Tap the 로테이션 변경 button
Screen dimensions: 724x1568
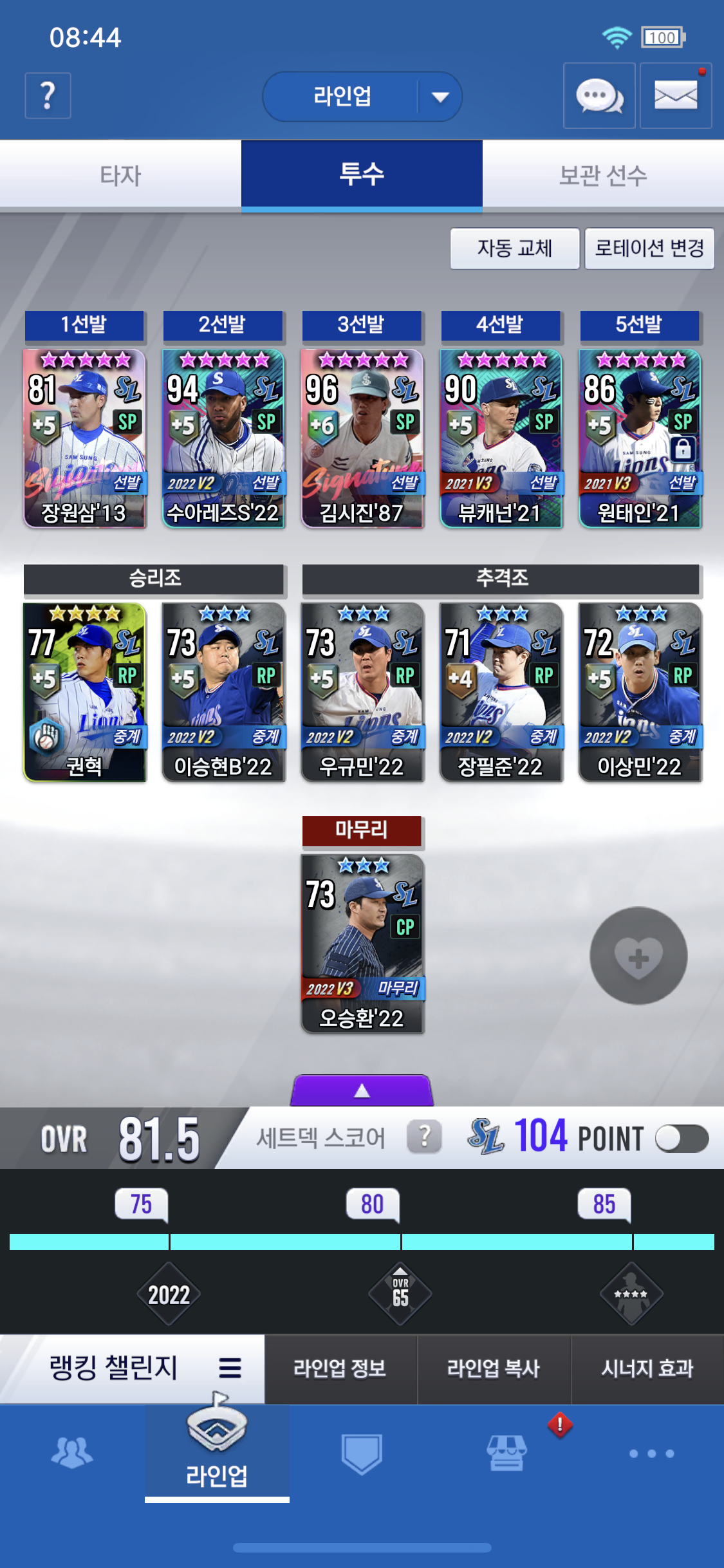(x=649, y=248)
